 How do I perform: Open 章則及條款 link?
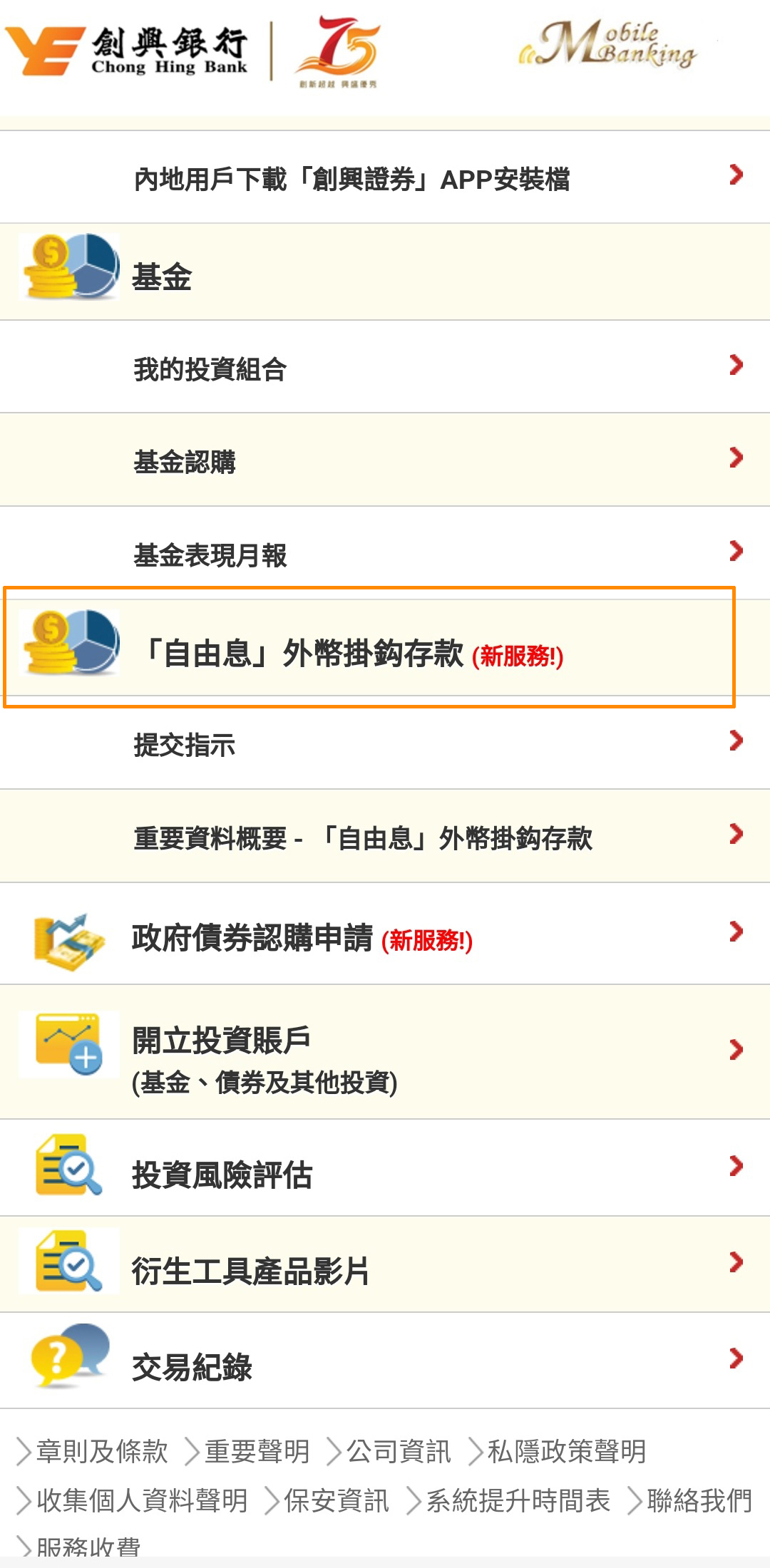(101, 1451)
